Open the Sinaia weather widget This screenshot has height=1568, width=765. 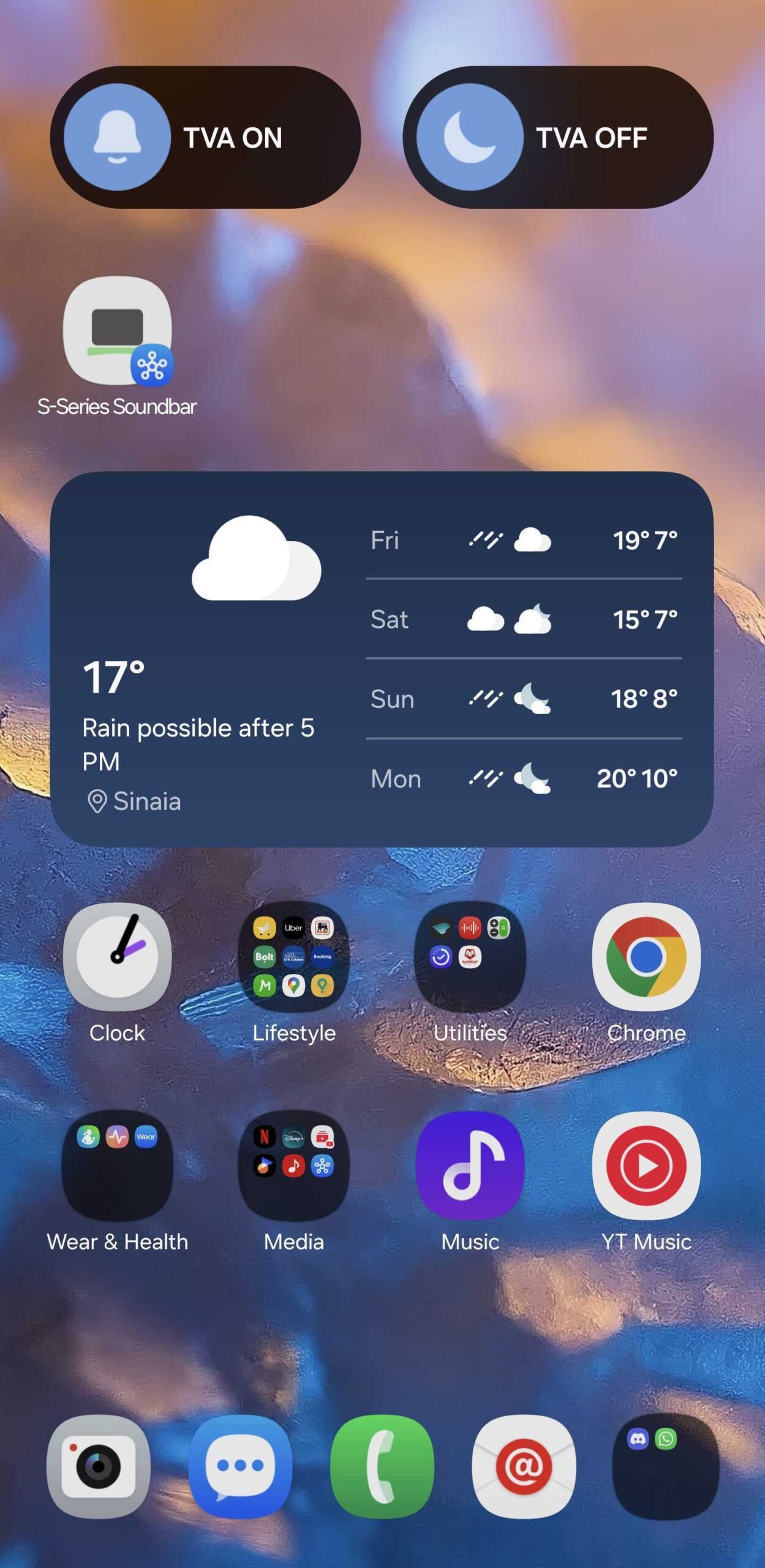[x=381, y=658]
